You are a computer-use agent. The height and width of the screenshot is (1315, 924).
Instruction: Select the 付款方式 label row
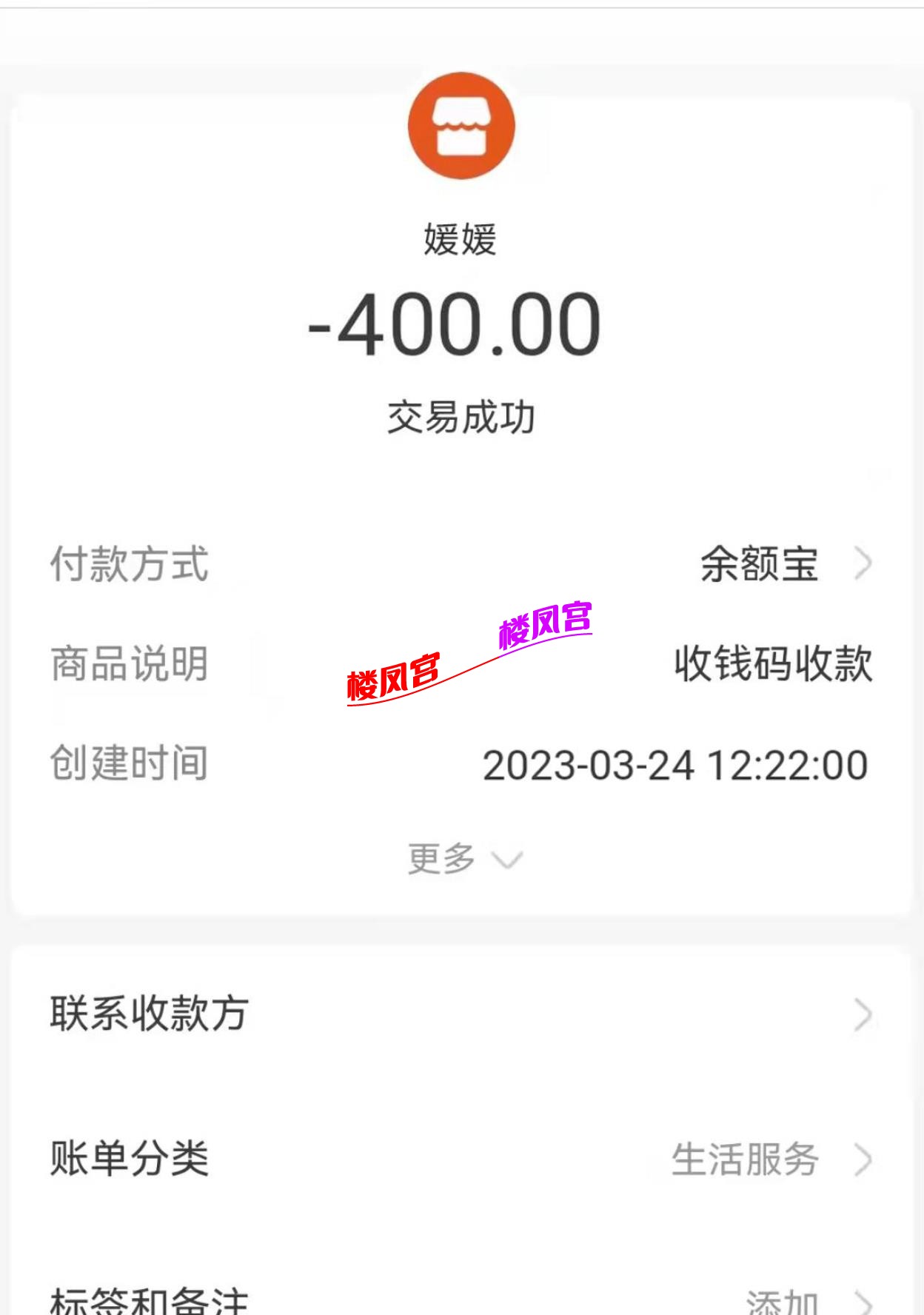[127, 564]
